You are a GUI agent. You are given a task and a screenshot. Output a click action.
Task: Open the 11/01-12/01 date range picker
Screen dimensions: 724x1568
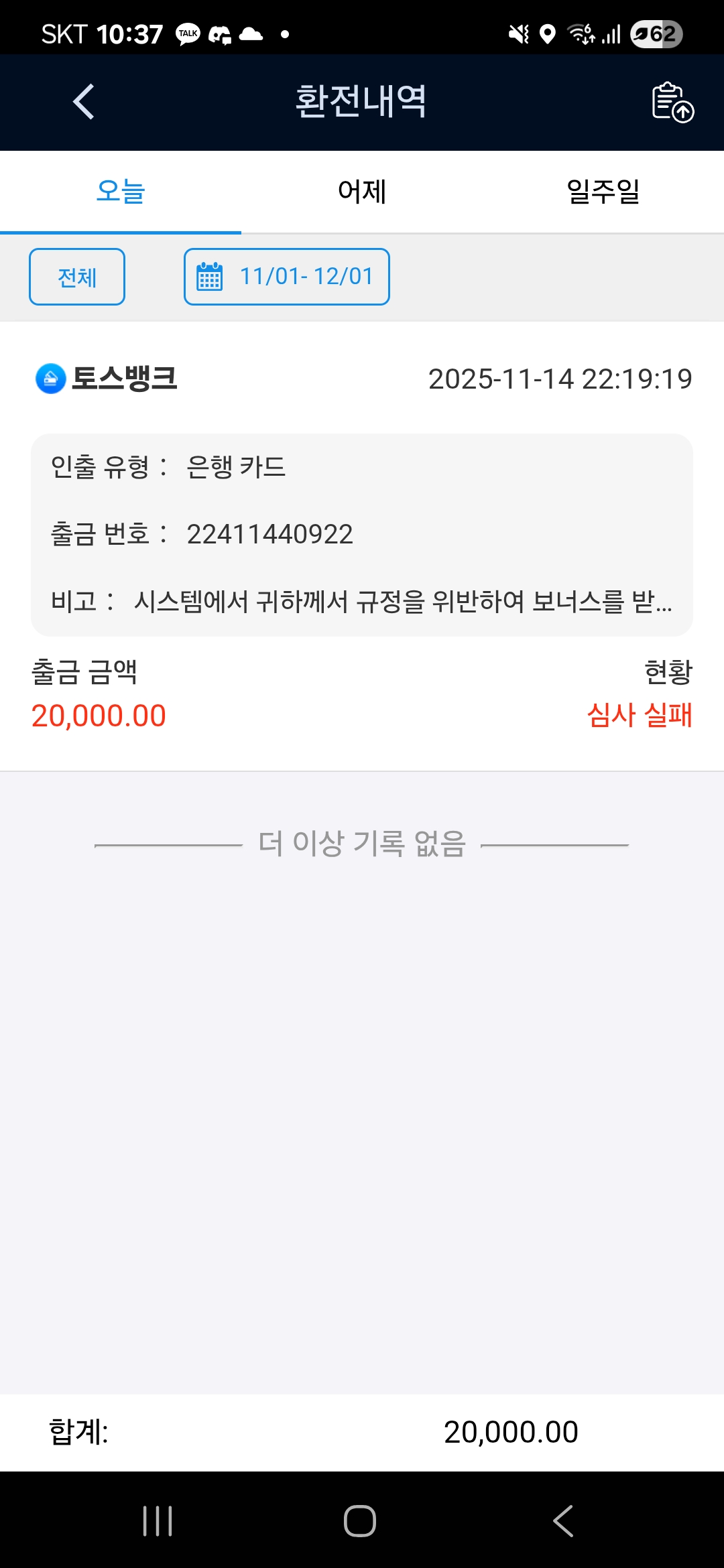(x=287, y=277)
